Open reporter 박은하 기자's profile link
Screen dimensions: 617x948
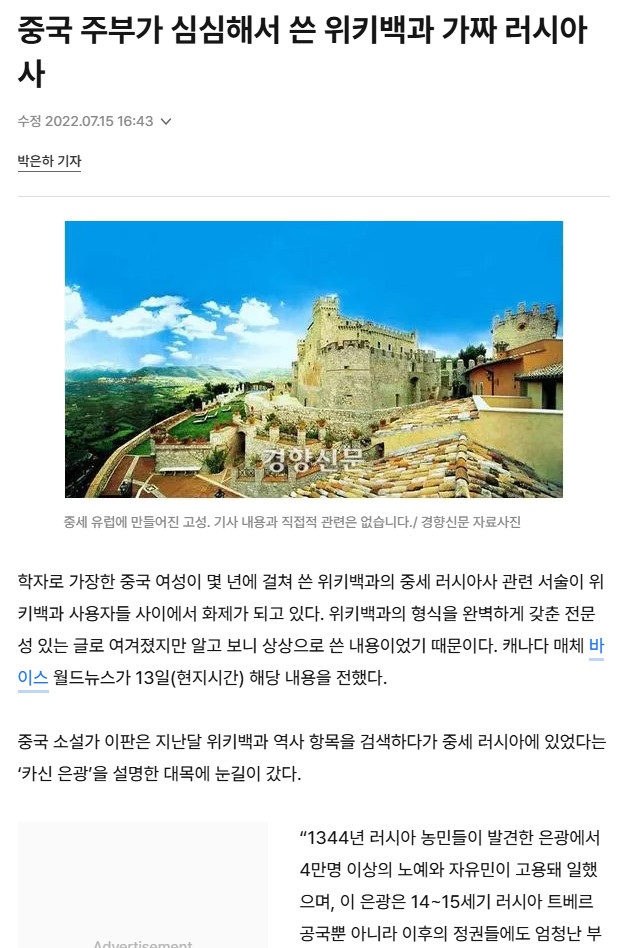49,161
